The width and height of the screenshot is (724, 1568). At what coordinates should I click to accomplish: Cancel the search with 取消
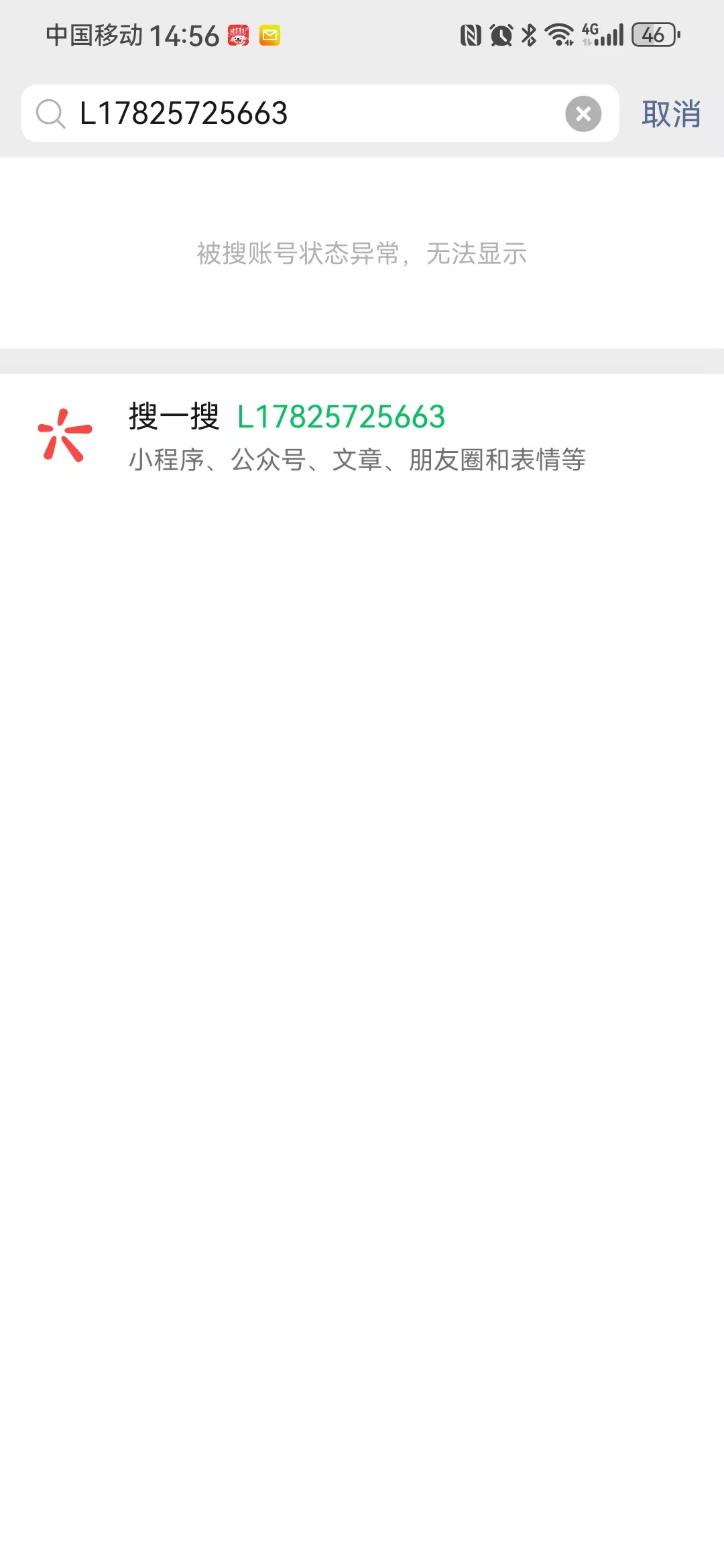click(671, 114)
